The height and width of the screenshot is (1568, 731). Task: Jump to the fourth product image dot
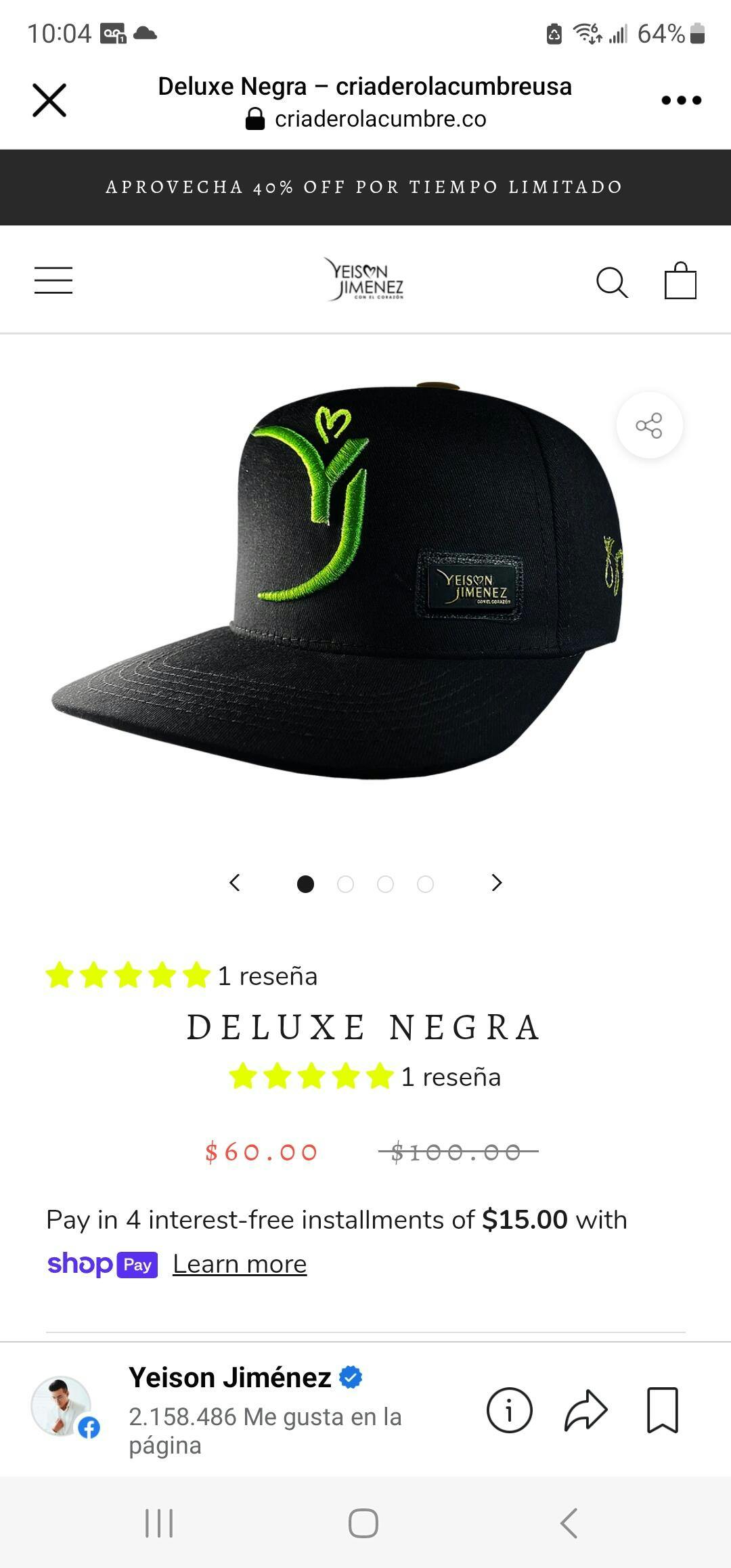425,884
